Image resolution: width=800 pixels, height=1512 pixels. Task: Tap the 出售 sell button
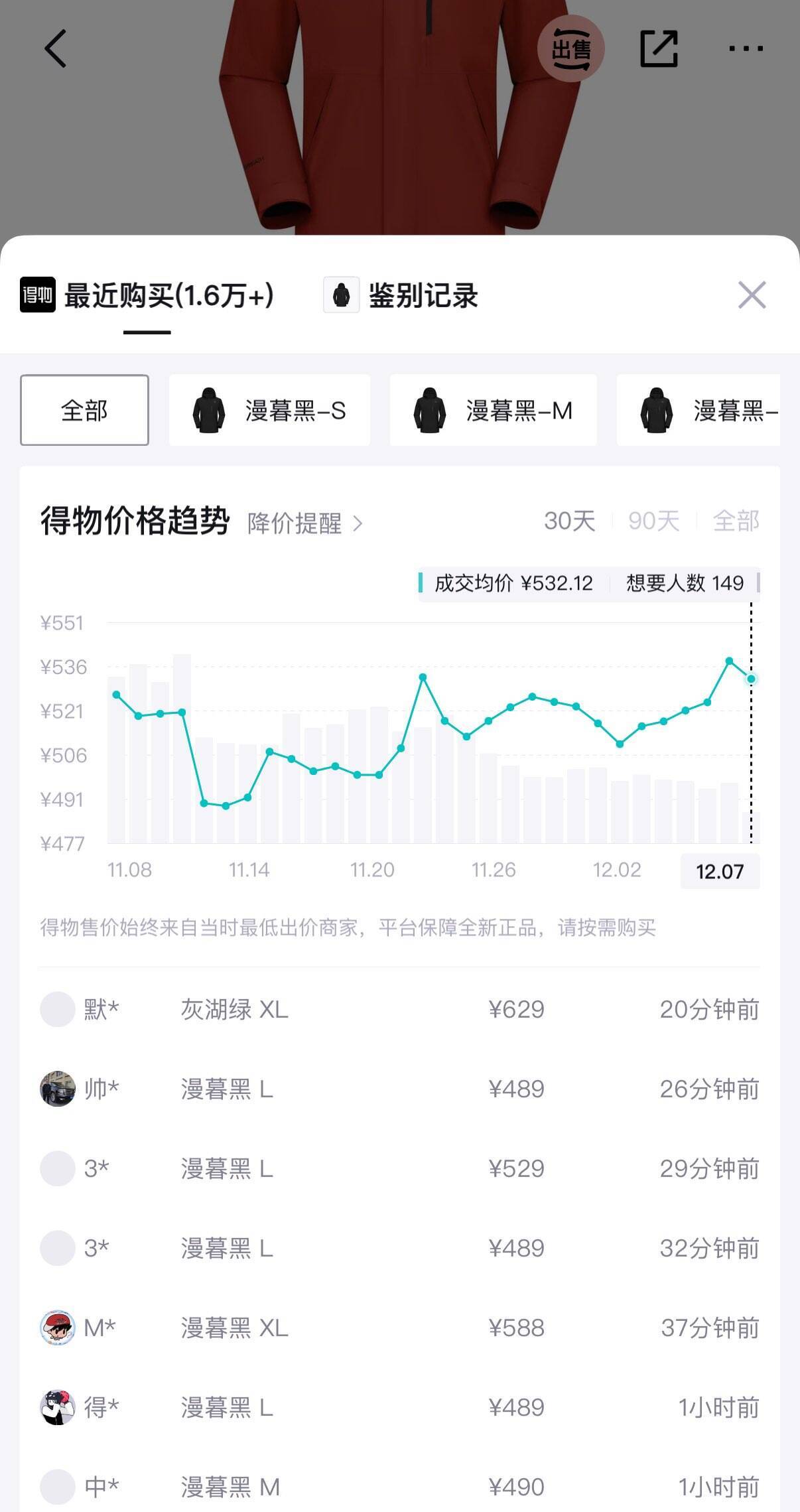[570, 49]
